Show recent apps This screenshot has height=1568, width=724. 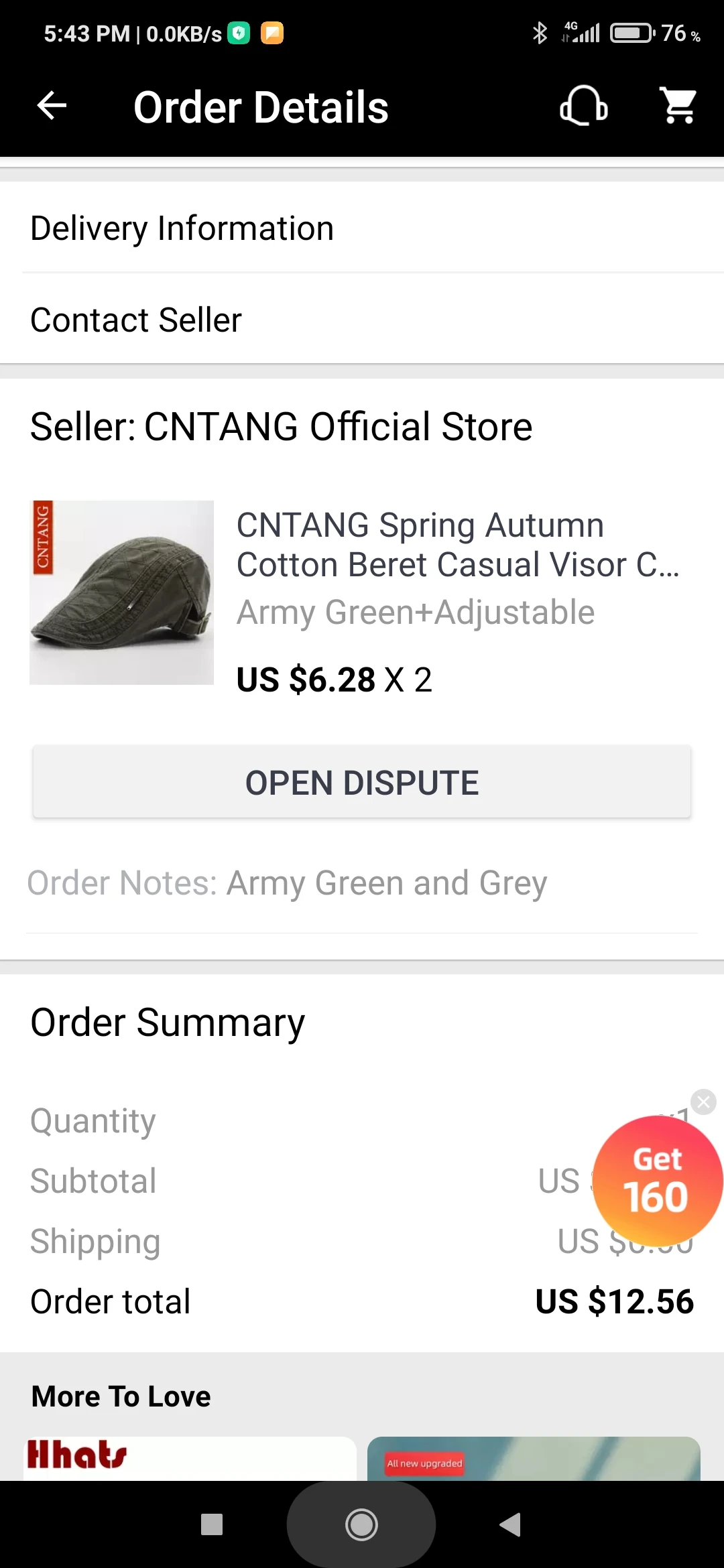coord(212,1525)
